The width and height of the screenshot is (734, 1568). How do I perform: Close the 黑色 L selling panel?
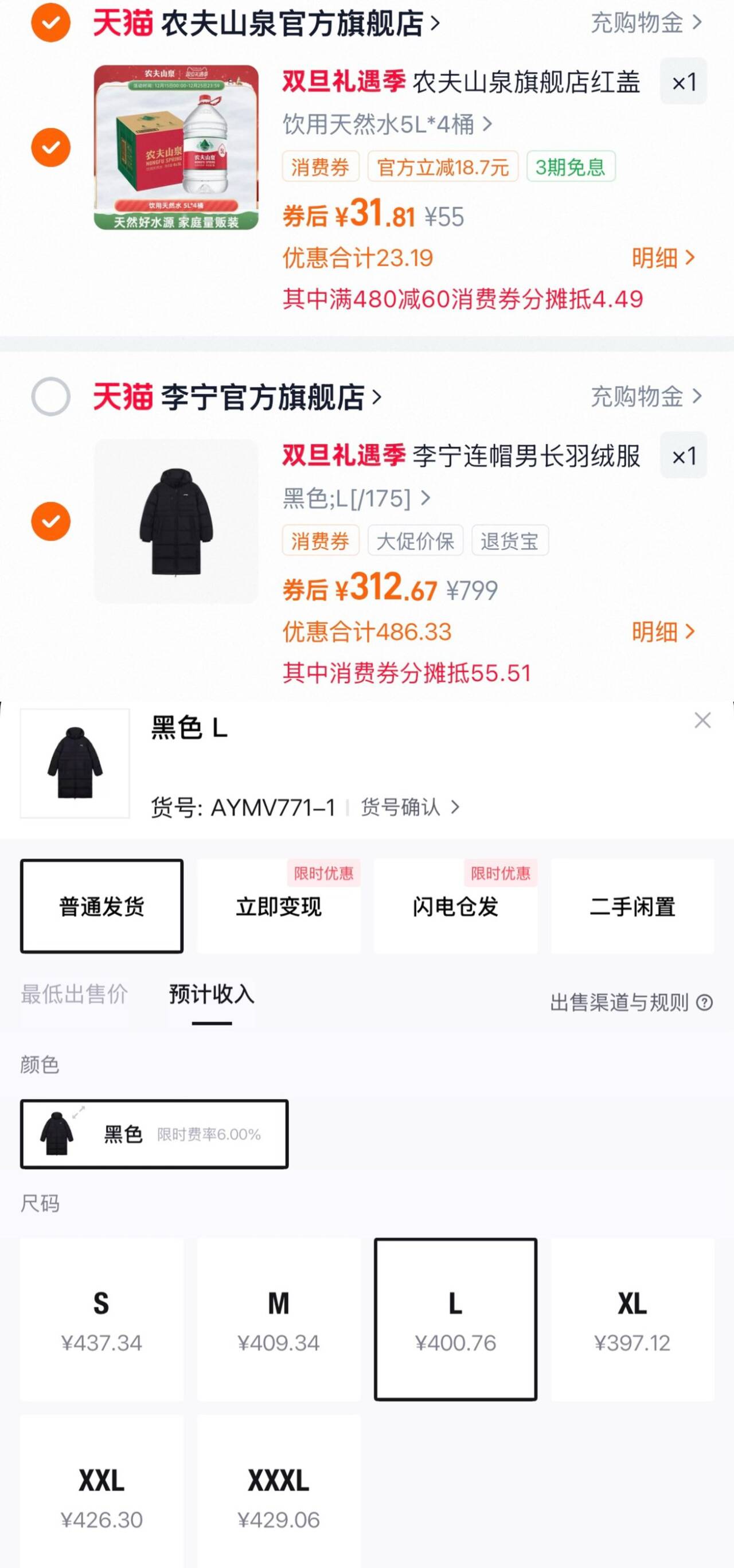[702, 721]
